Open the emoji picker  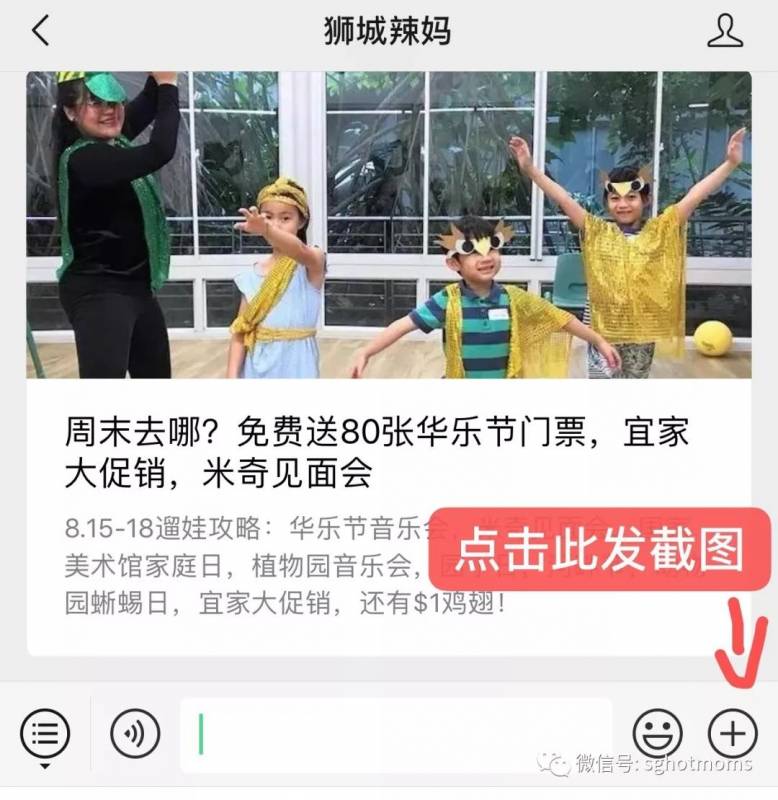[658, 735]
